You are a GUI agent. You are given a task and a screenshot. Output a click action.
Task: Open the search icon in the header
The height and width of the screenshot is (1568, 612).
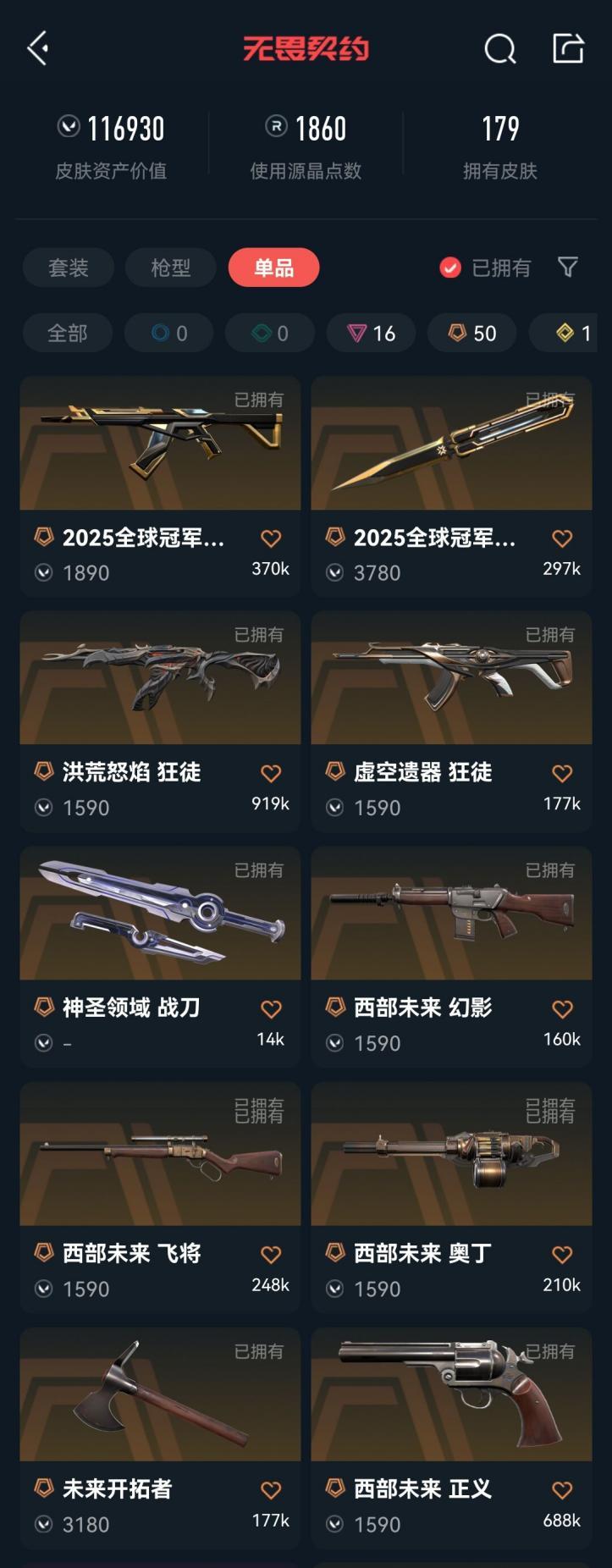pyautogui.click(x=499, y=49)
